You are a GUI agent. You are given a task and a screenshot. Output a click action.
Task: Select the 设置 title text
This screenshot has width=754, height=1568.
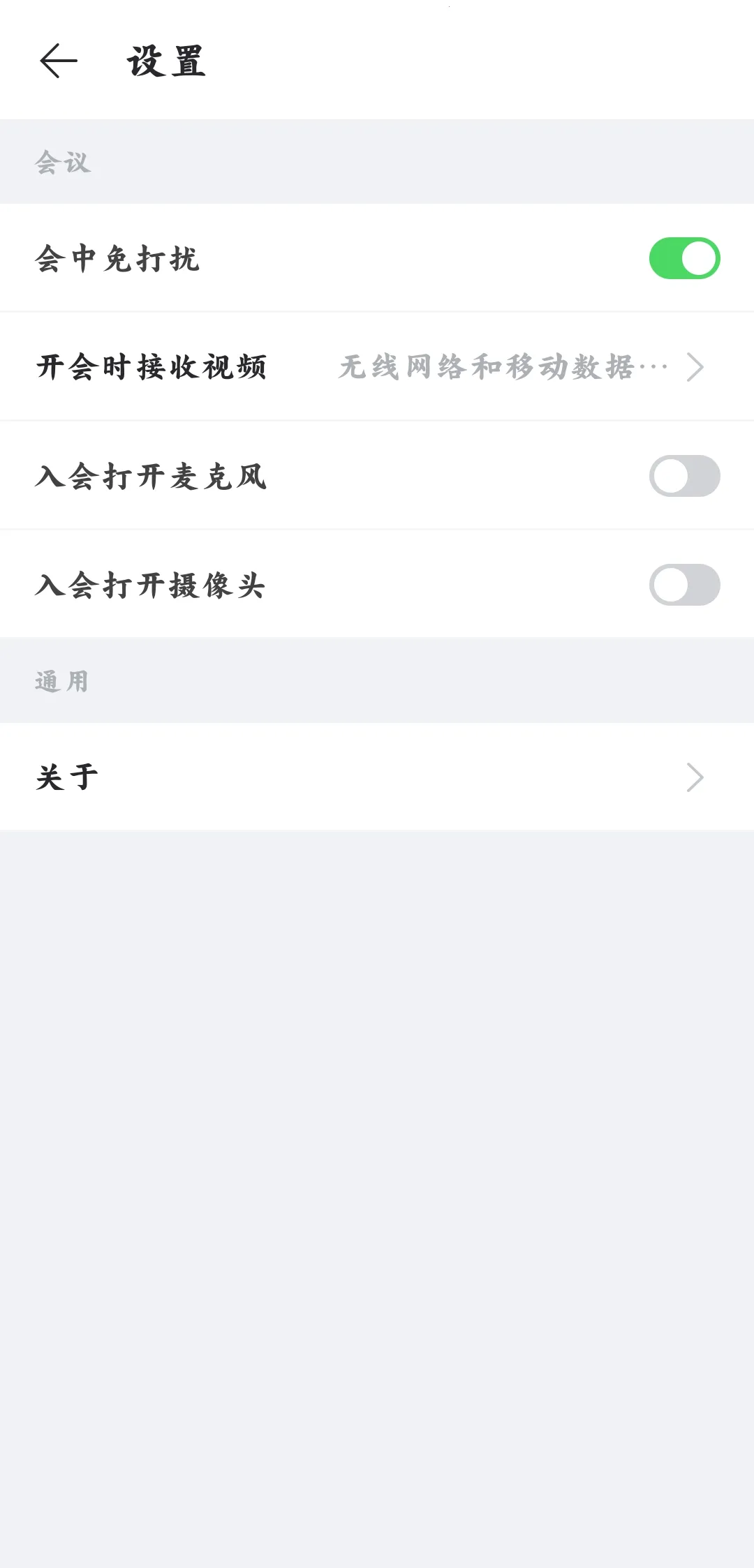click(166, 61)
